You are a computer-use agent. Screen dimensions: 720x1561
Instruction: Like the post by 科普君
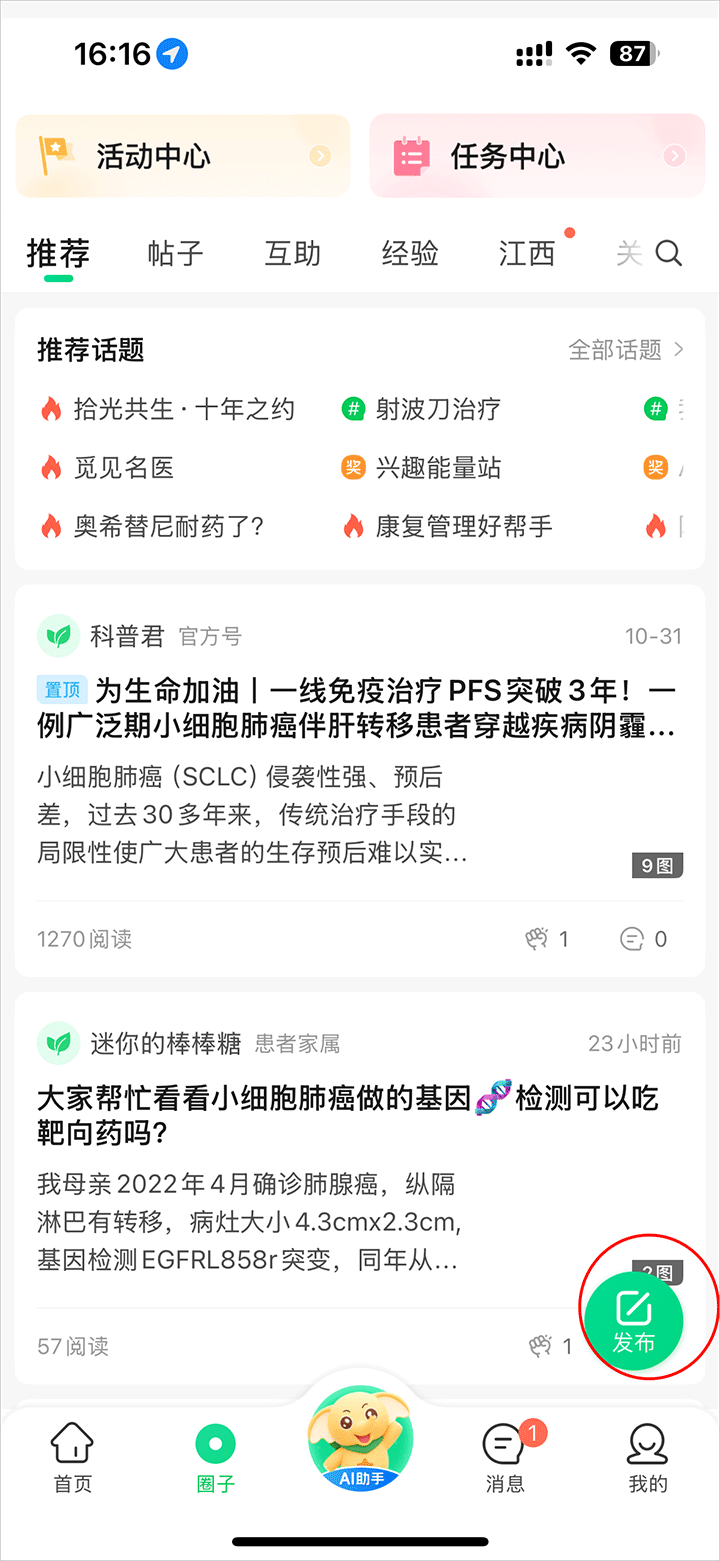coord(547,939)
